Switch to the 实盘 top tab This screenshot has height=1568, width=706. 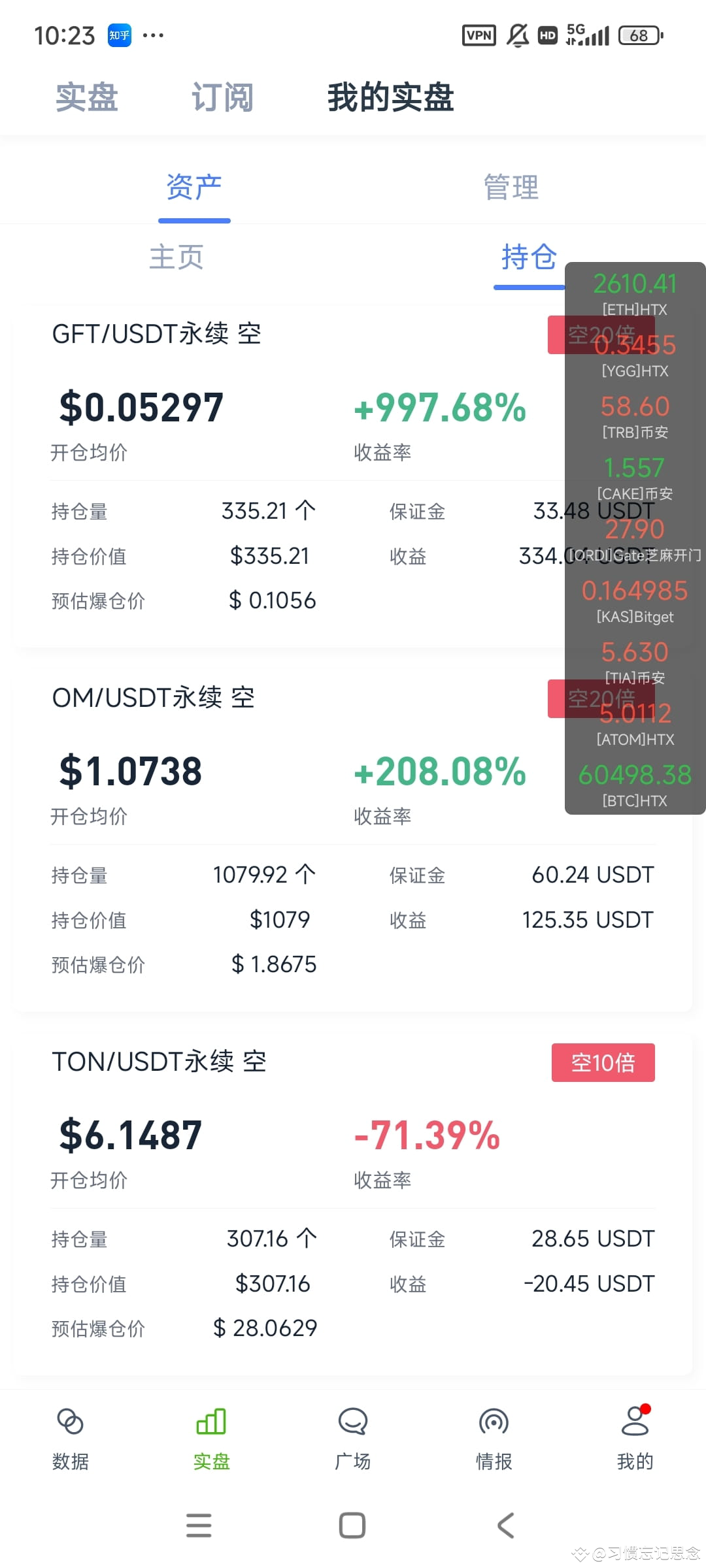point(87,98)
